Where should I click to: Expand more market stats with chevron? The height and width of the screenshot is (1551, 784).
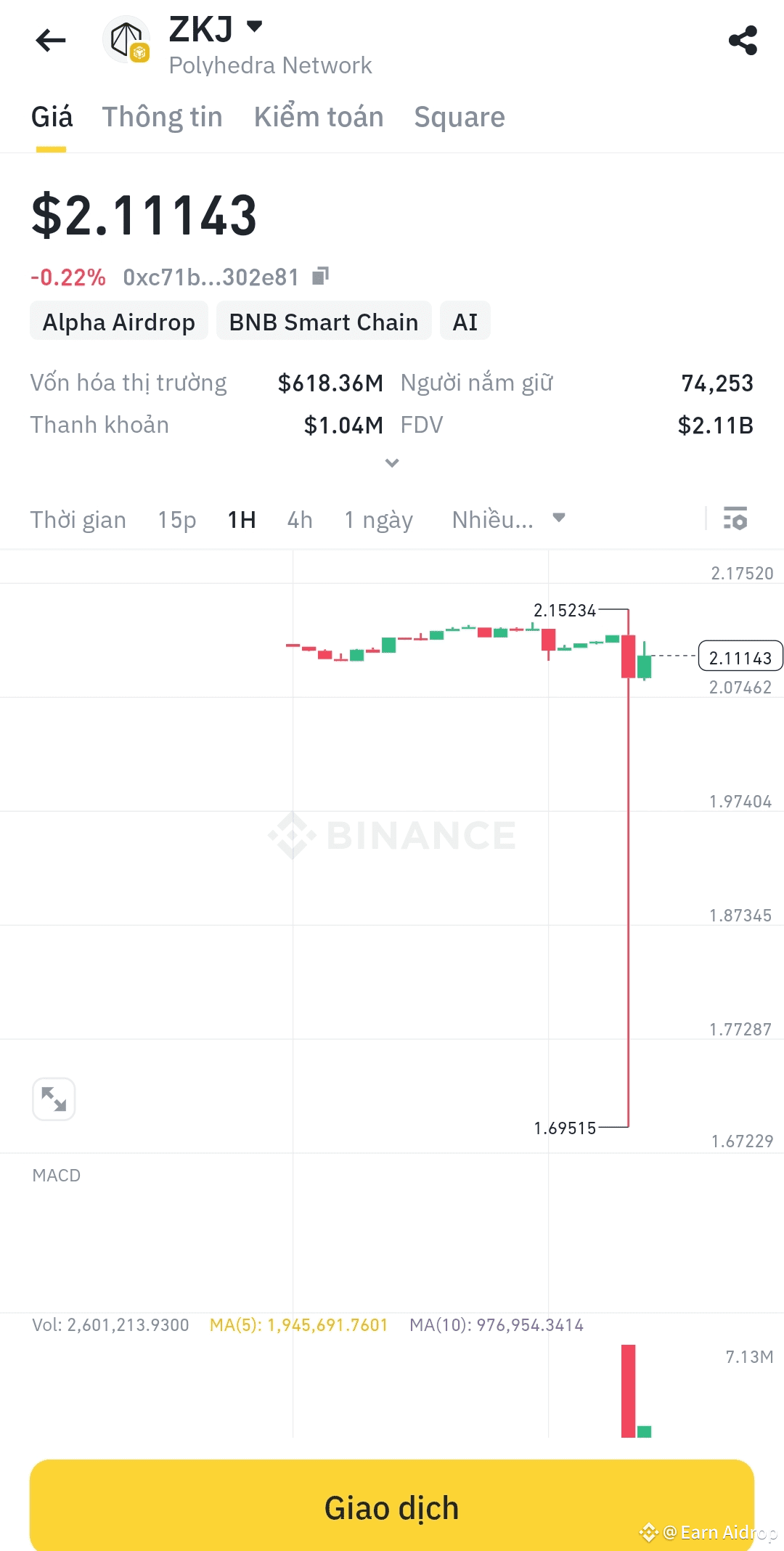(392, 463)
